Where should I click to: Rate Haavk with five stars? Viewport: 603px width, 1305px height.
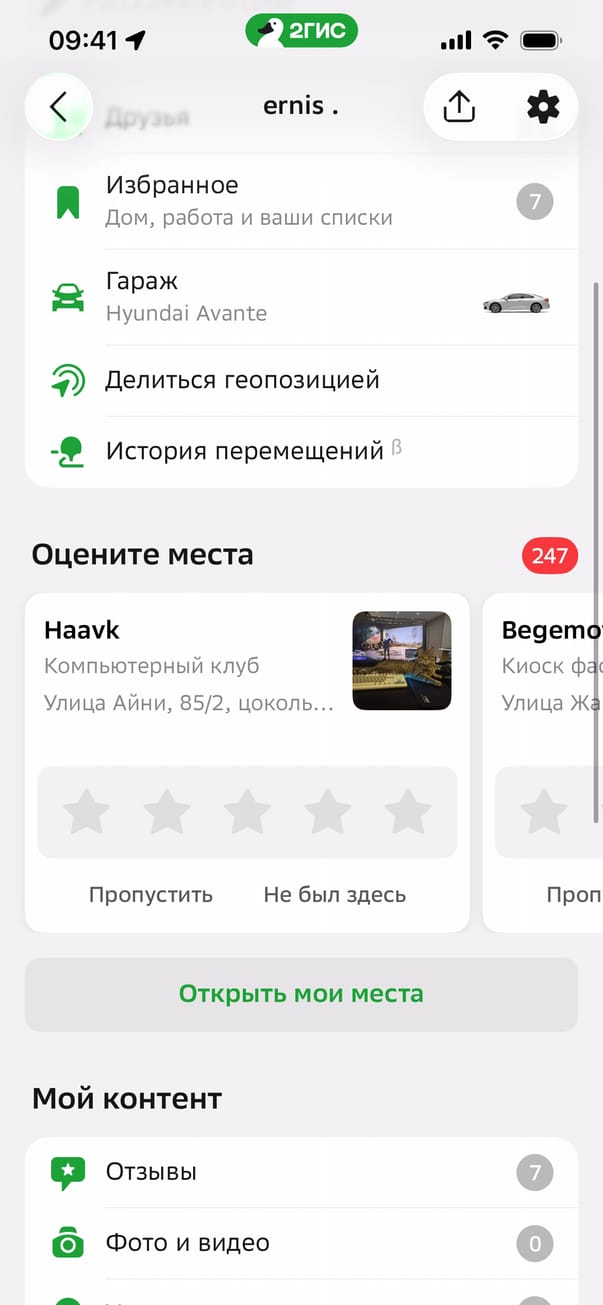coord(408,812)
